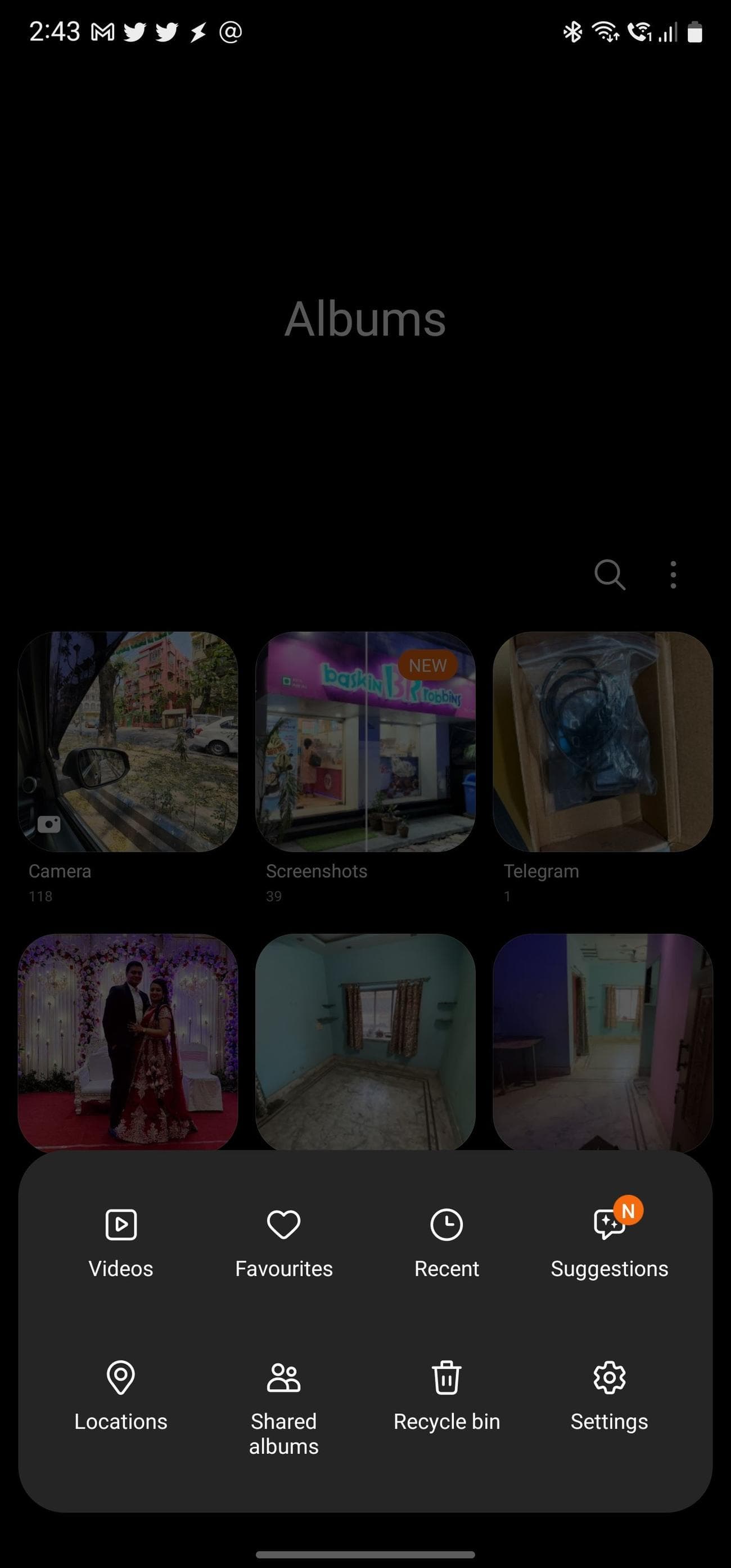Open Shared albums icon
Viewport: 731px width, 1568px height.
click(x=283, y=1379)
